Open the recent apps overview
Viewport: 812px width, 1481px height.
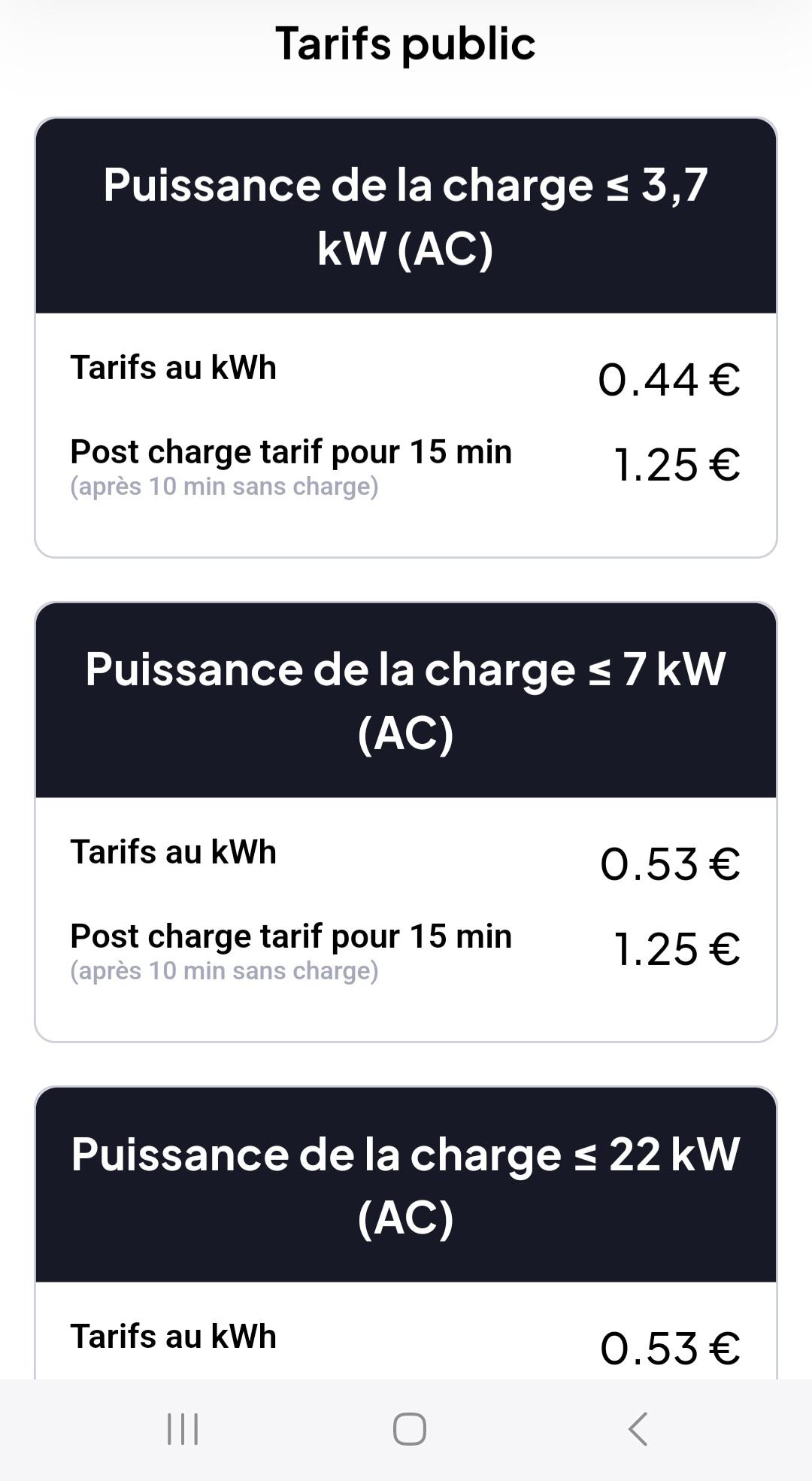pyautogui.click(x=183, y=1429)
